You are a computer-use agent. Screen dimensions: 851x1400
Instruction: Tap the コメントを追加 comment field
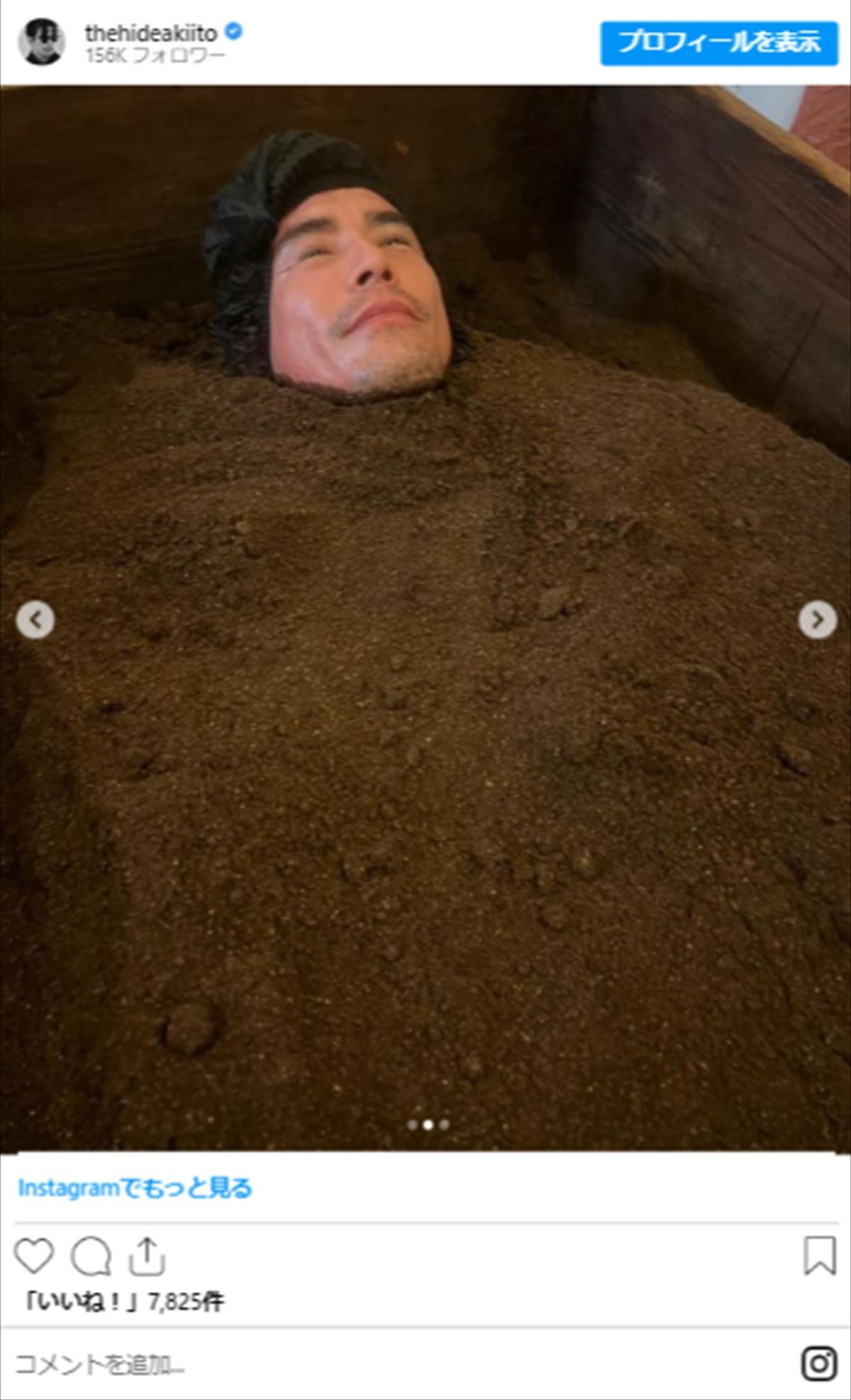pos(99,1364)
